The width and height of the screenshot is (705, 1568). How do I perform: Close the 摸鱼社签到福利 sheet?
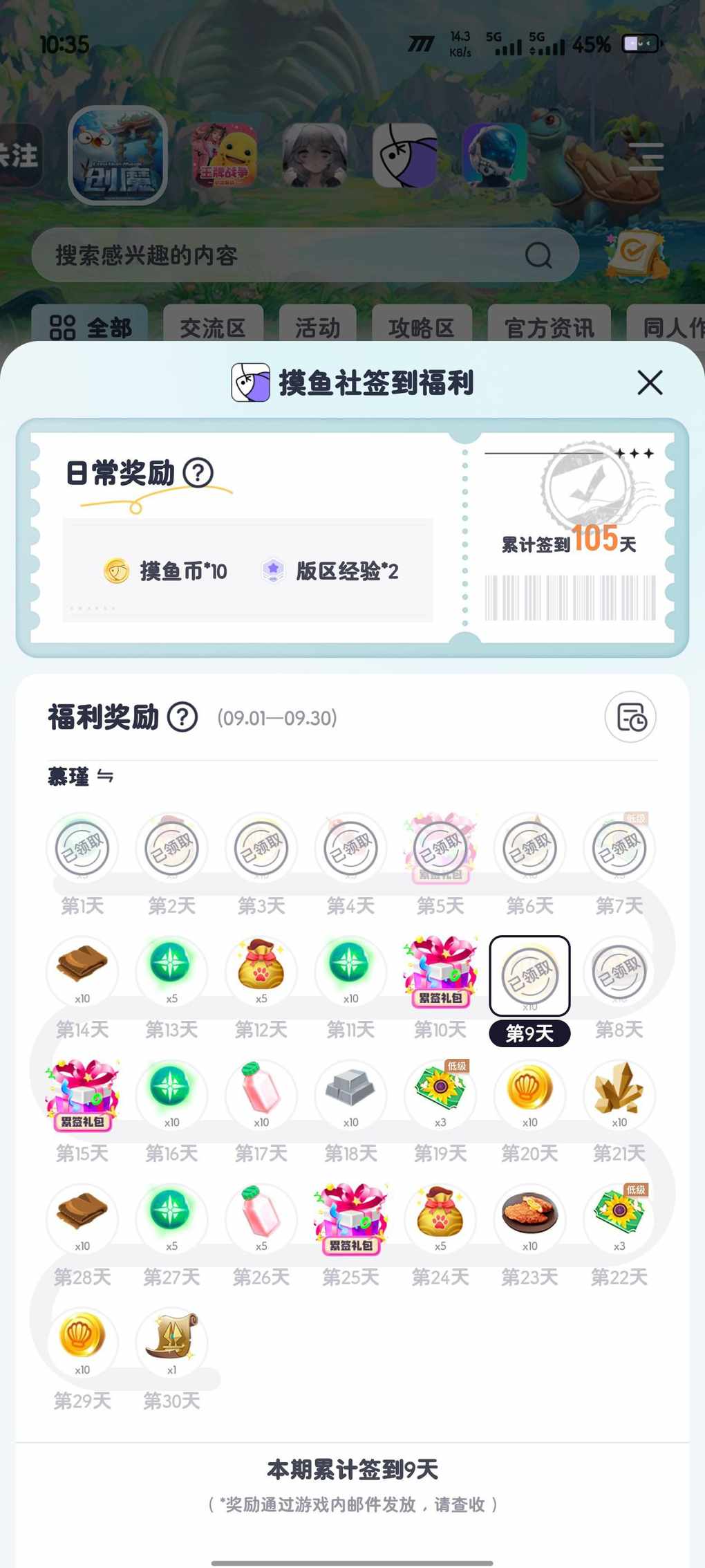(649, 382)
